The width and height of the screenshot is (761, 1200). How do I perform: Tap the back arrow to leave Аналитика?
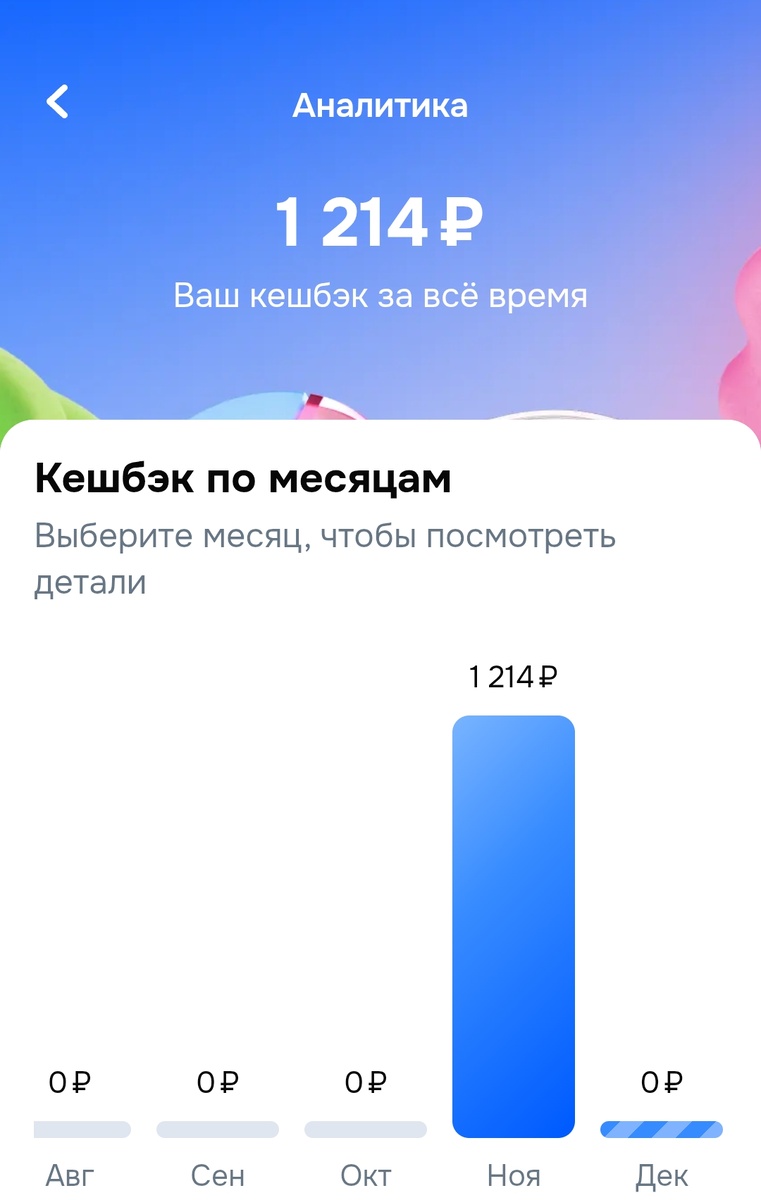click(x=57, y=103)
